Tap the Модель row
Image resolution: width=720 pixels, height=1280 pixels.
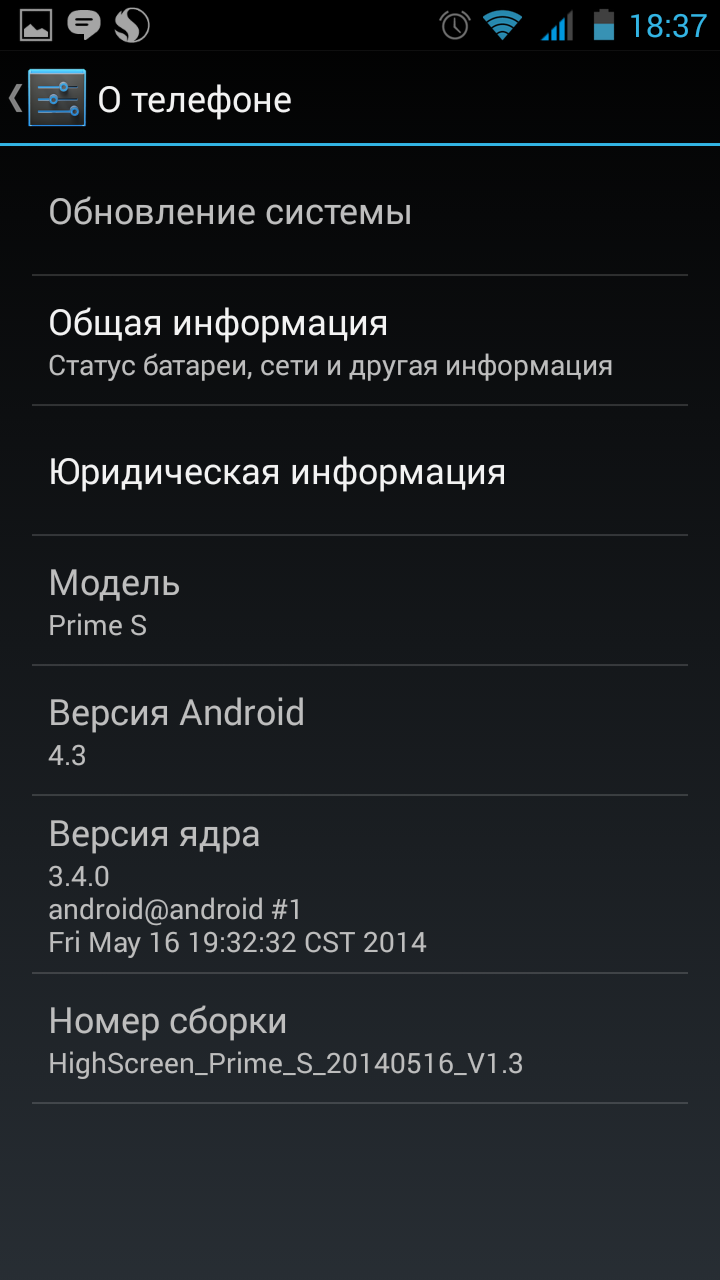pyautogui.click(x=360, y=601)
